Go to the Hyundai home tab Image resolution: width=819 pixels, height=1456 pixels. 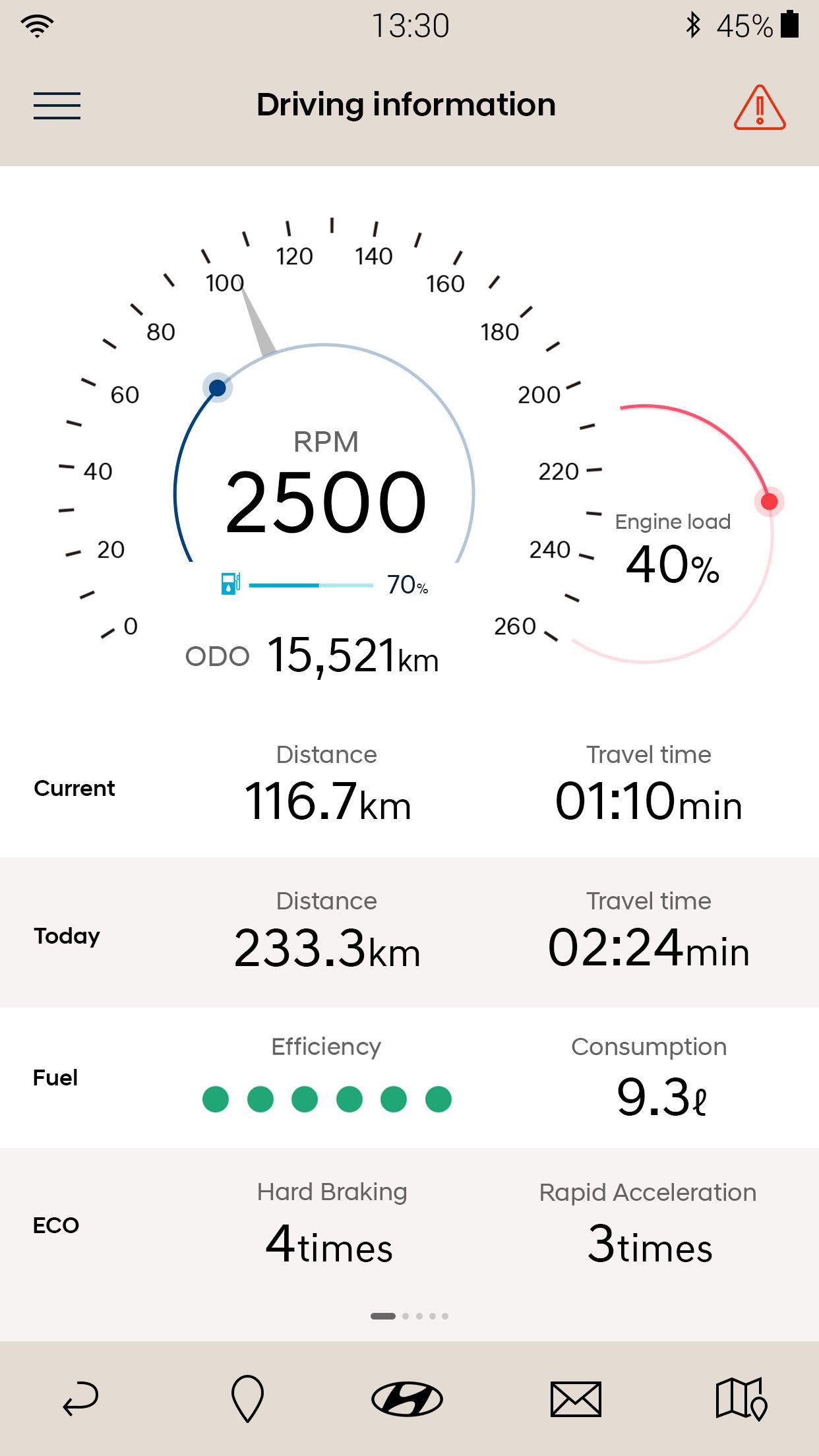coord(407,1399)
